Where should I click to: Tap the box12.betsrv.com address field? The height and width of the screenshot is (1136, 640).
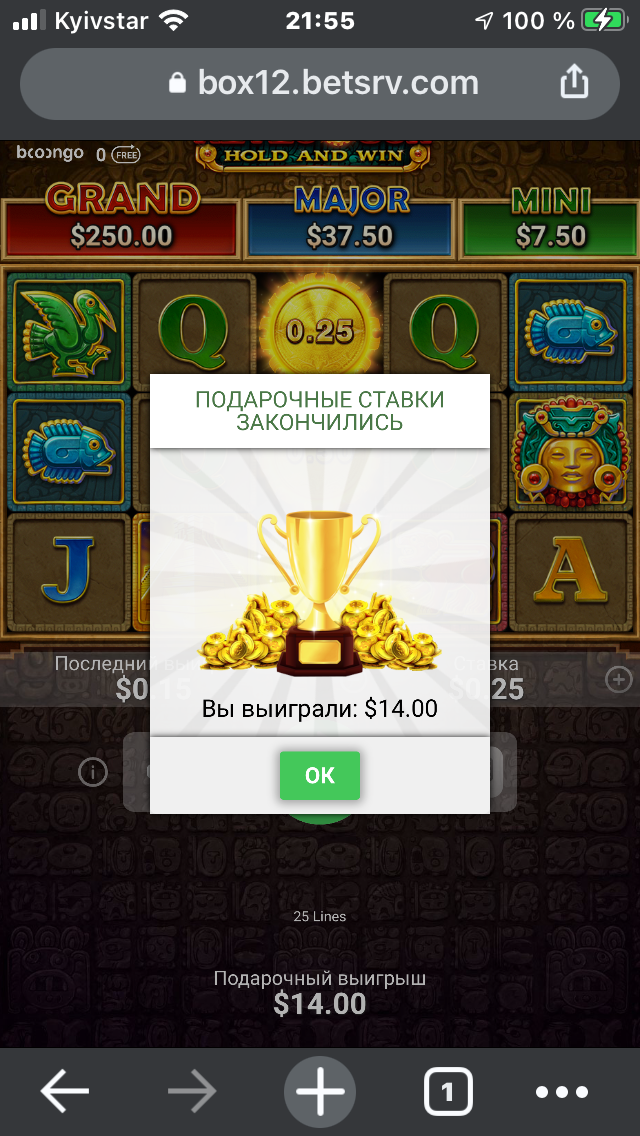coord(320,82)
